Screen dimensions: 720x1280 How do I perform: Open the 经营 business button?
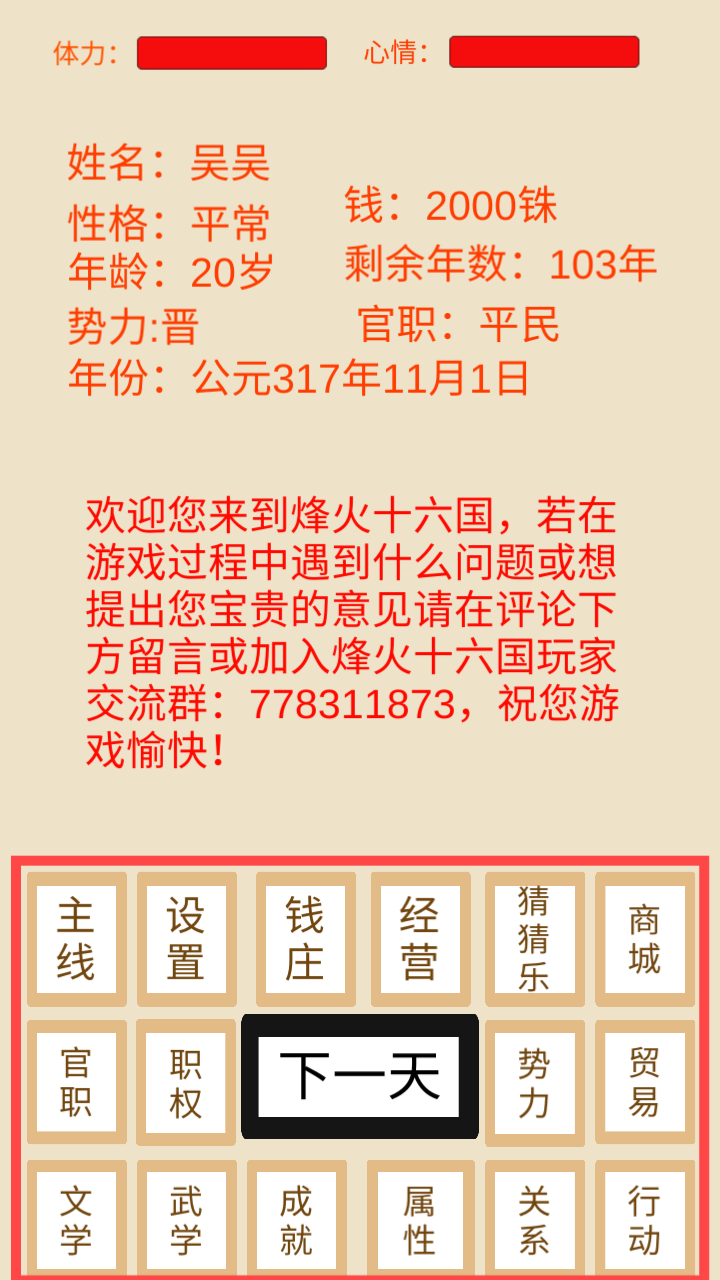(x=419, y=939)
